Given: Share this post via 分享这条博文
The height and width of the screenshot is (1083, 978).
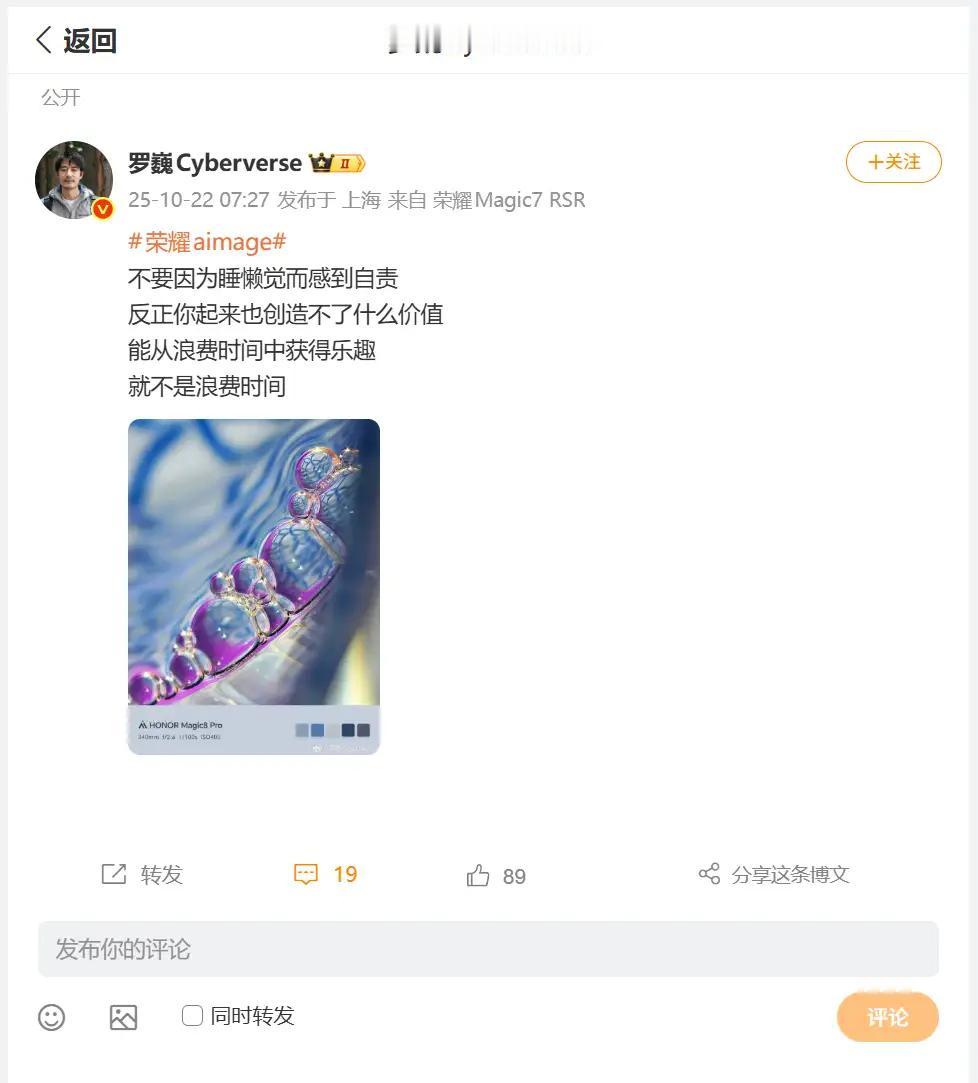Looking at the screenshot, I should coord(774,875).
